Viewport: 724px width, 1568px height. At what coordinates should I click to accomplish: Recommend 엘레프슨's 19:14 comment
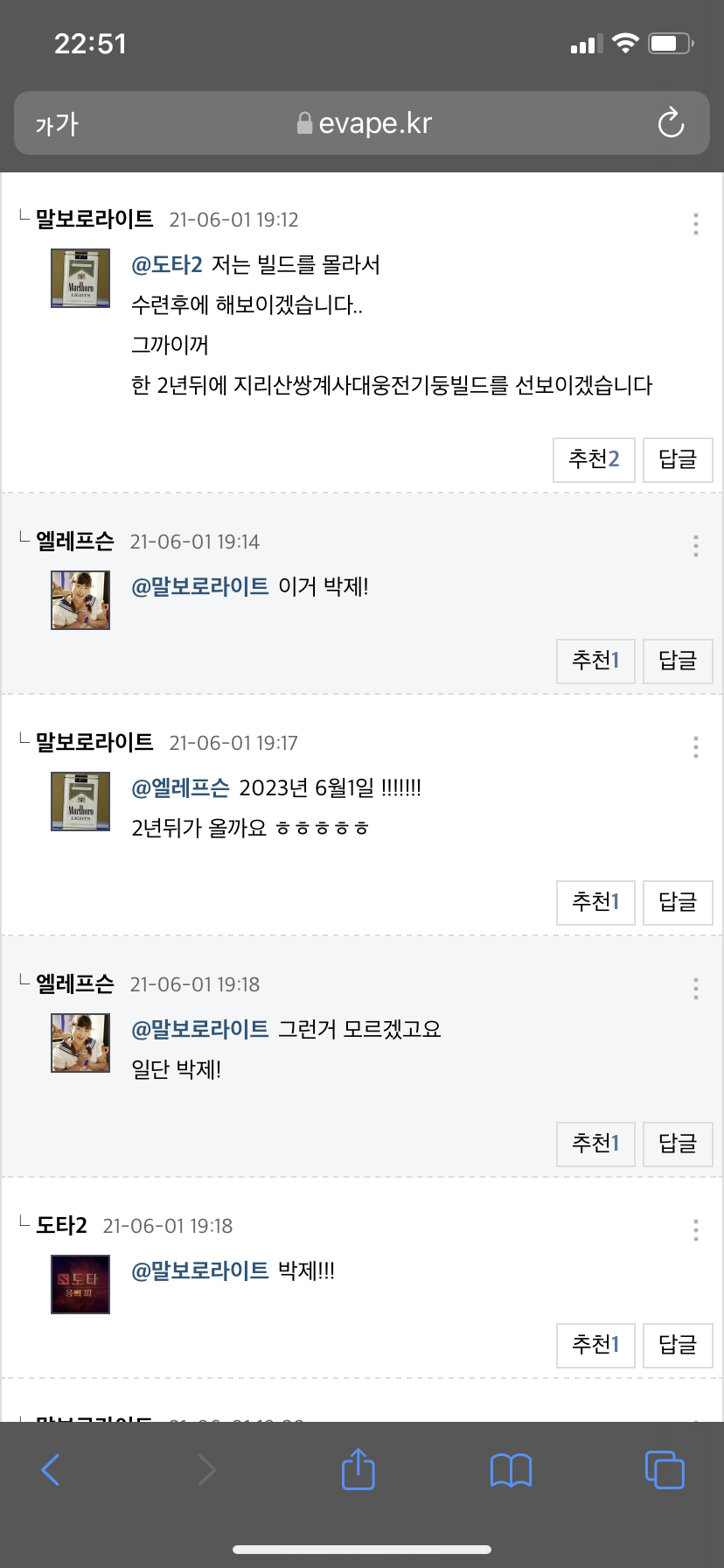click(595, 661)
